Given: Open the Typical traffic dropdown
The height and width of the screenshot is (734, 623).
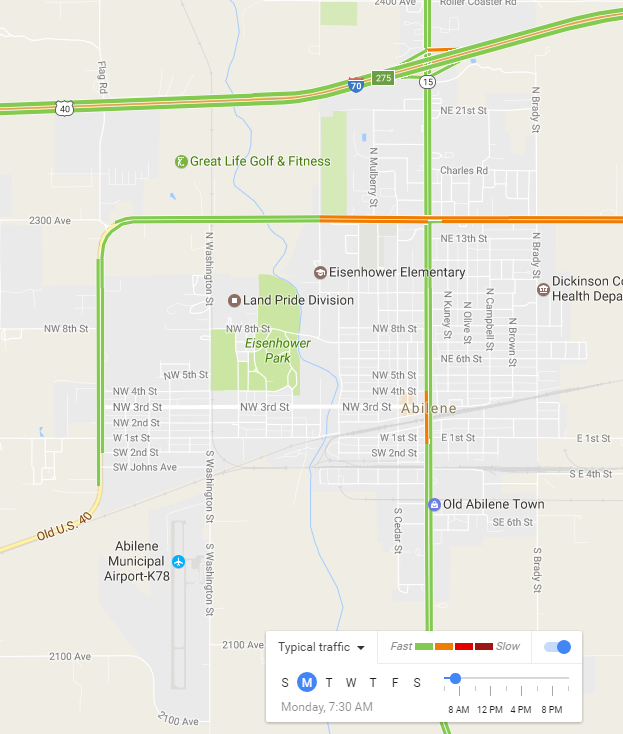Looking at the screenshot, I should click(x=320, y=647).
